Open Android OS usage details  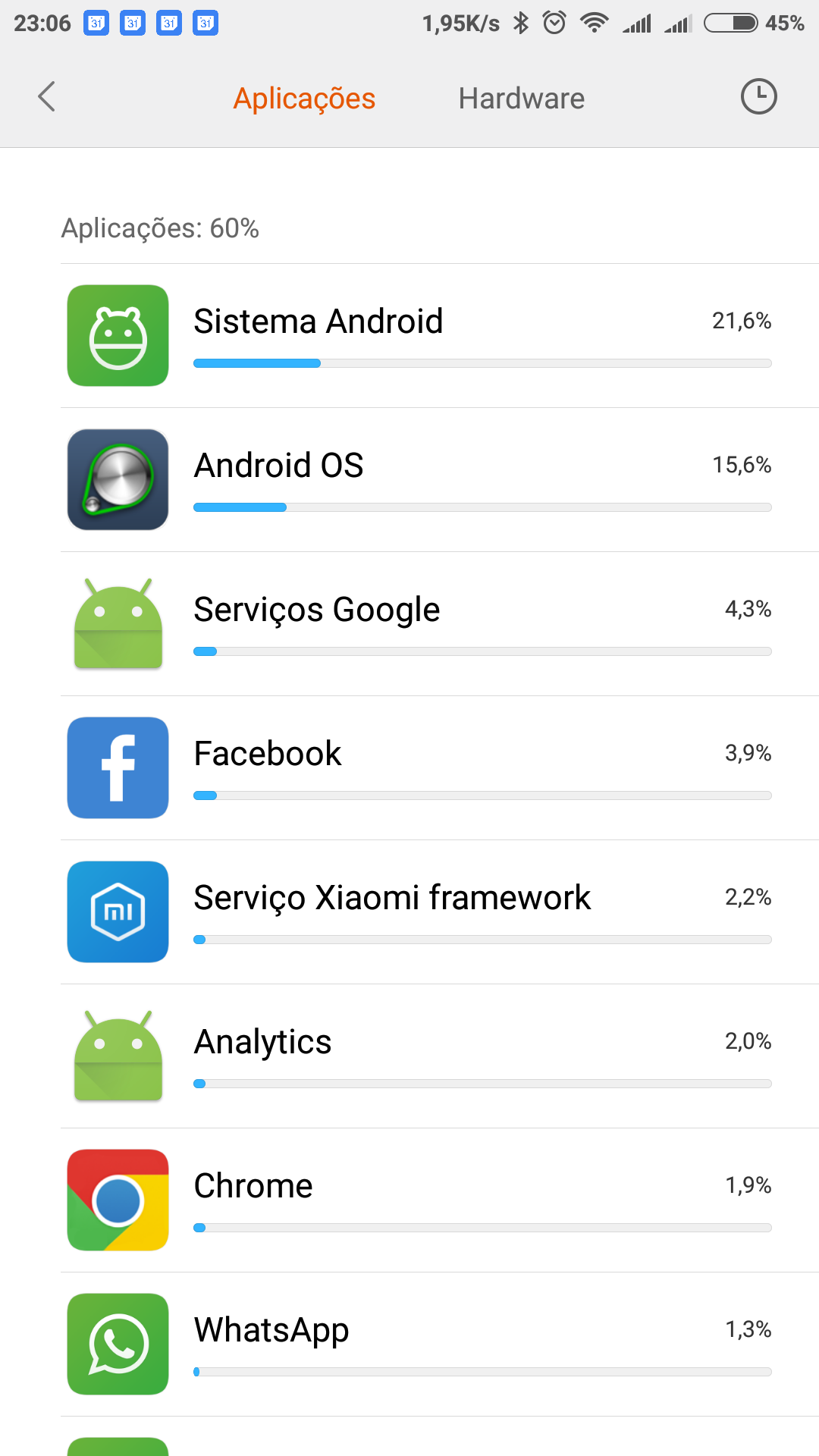pos(440,480)
